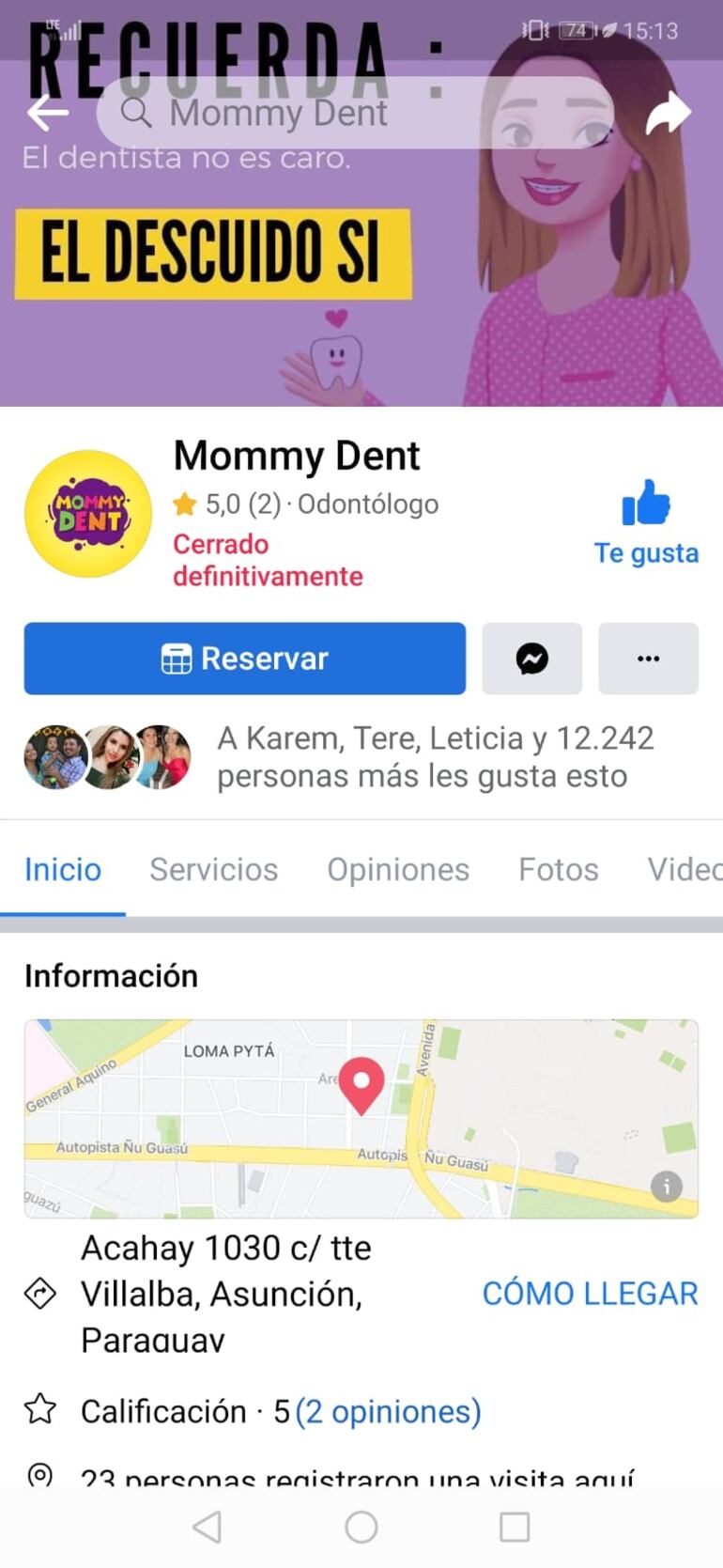Tap the Te gusta thumbs-up button
Screen dimensions: 723x1568
646,523
